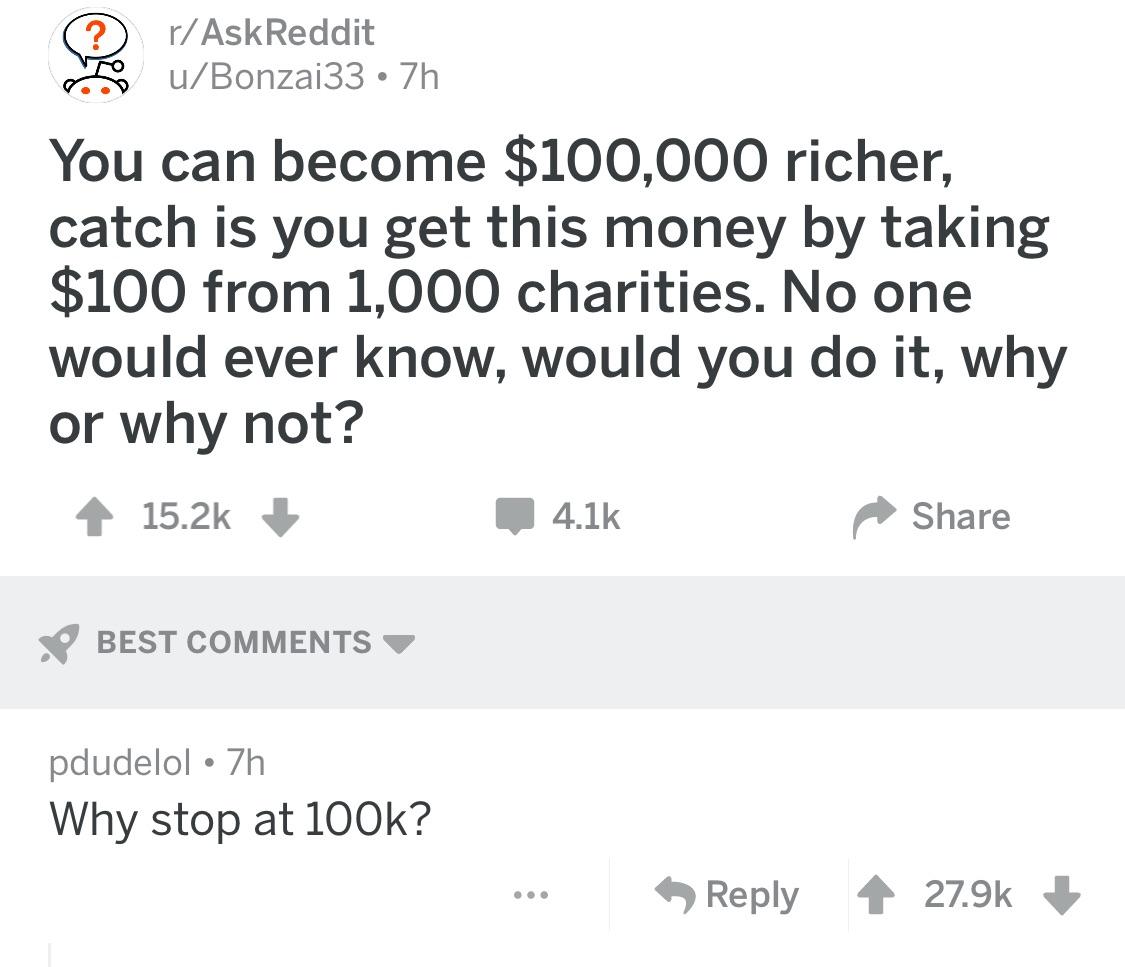Upvote pdudelol's comment
1125x967 pixels.
pos(876,895)
